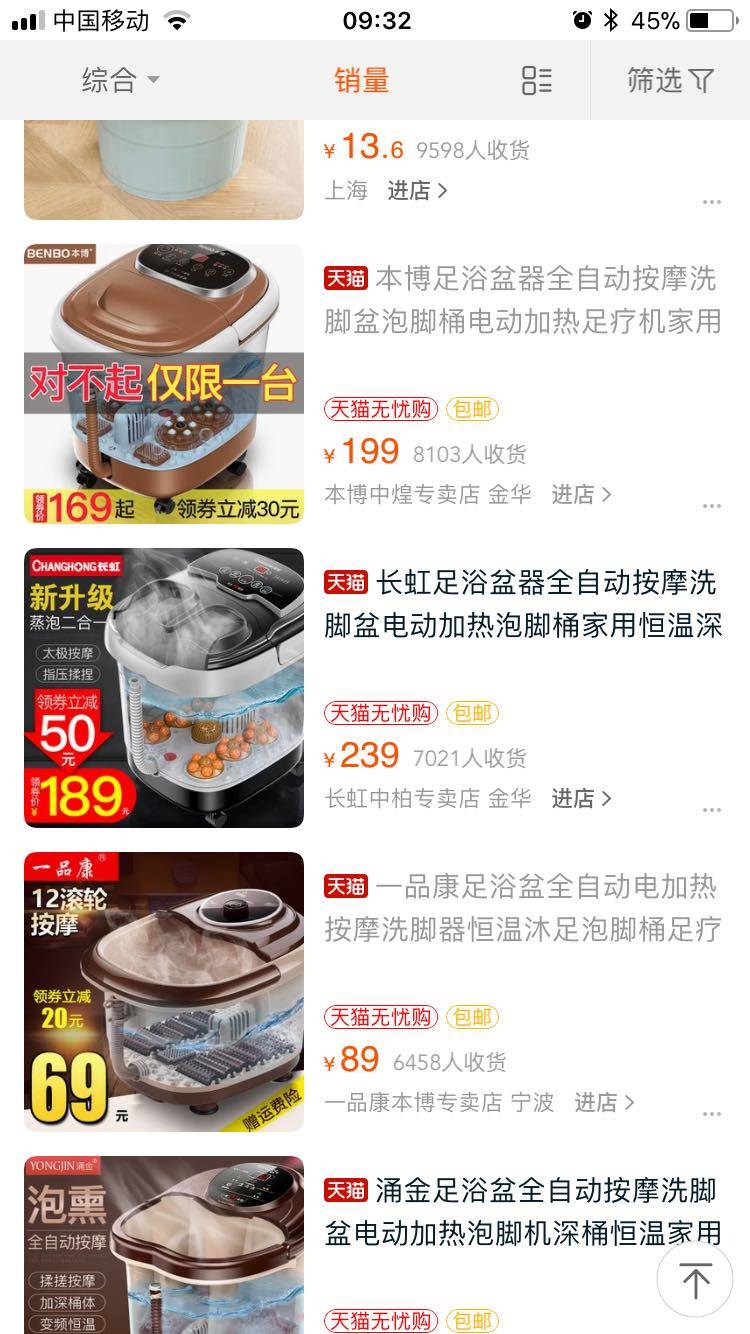Show more options for 本博足浴盆器
The width and height of the screenshot is (750, 1334).
pos(712,506)
